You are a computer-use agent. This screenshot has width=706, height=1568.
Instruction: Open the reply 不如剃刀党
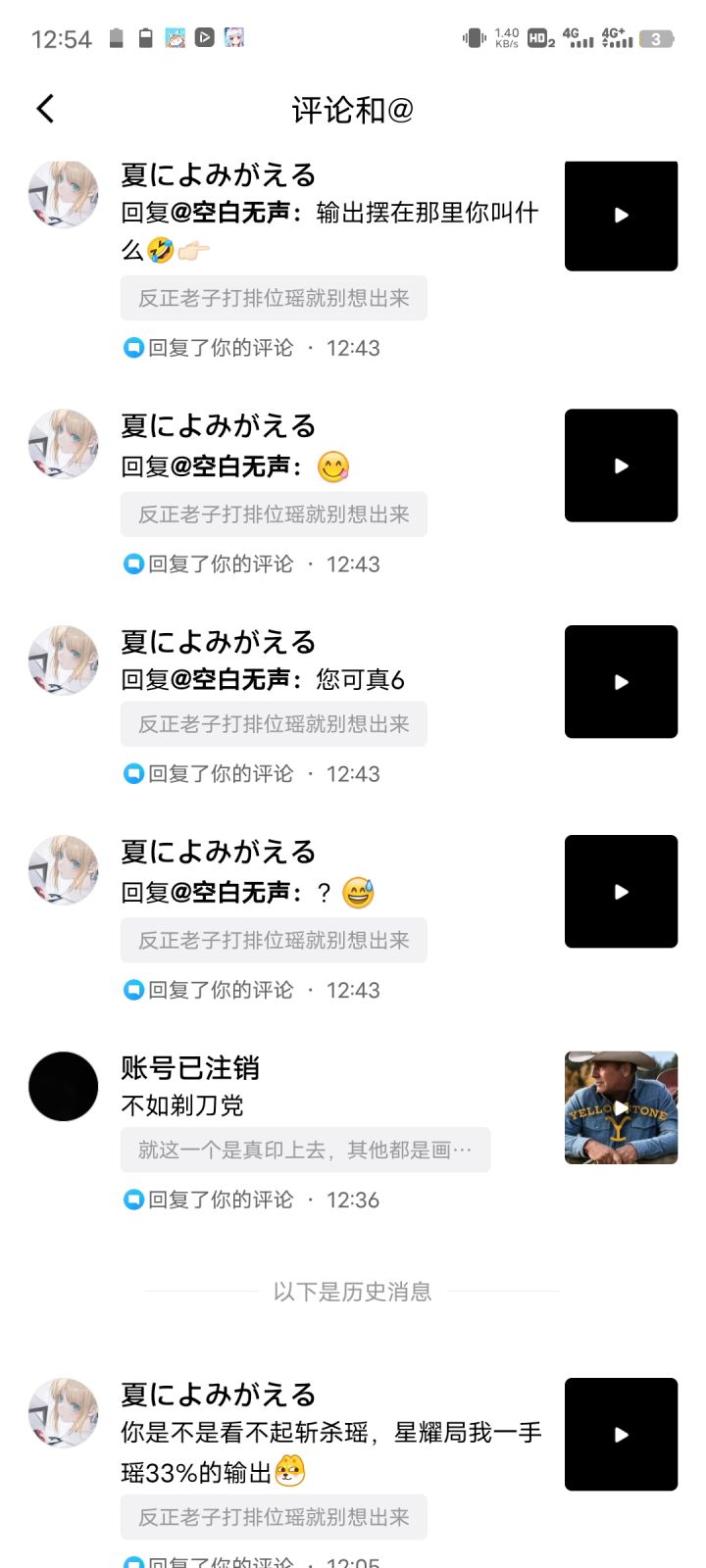(x=181, y=1105)
